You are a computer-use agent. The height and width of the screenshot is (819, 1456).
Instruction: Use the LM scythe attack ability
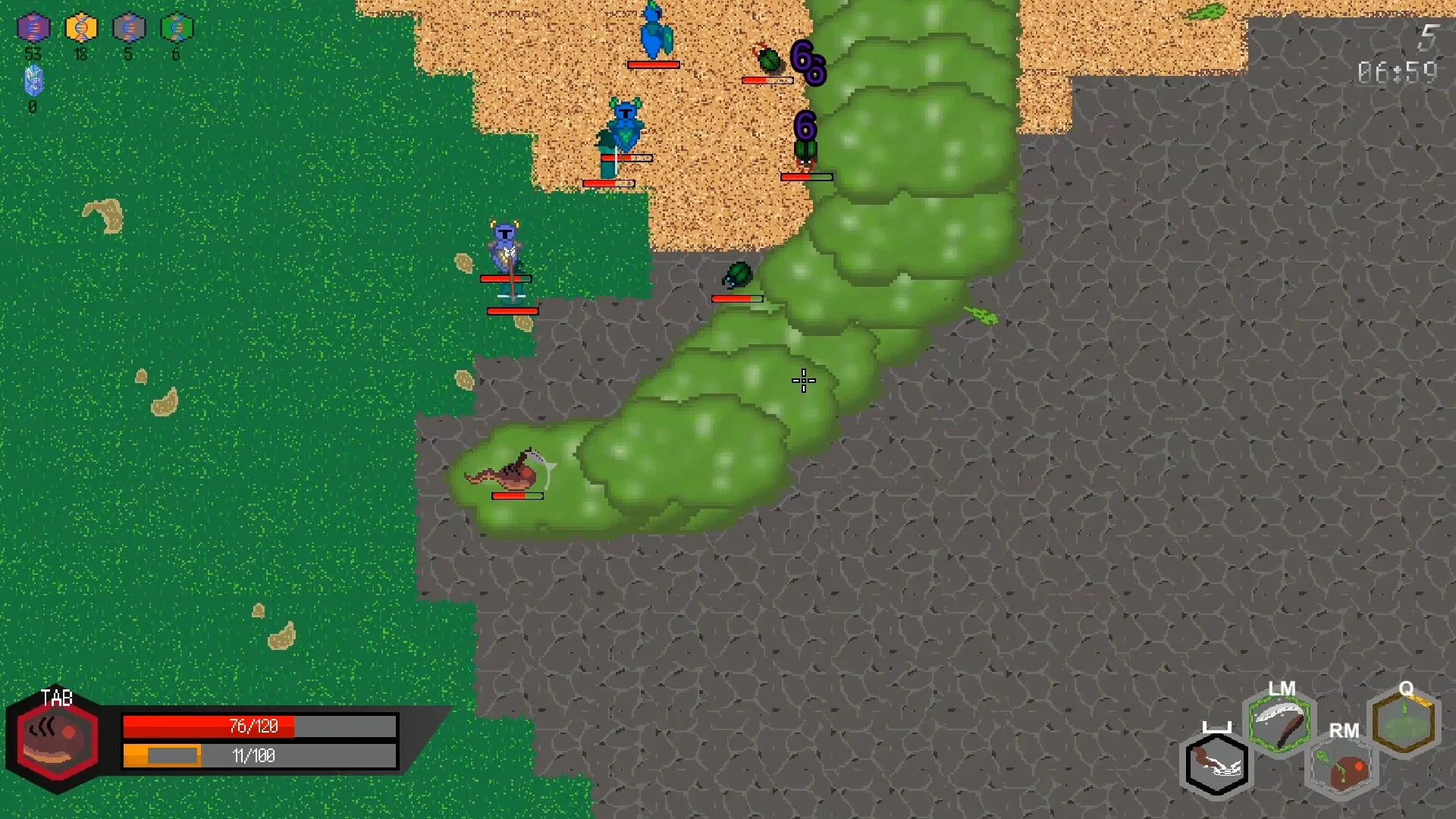click(x=1279, y=724)
